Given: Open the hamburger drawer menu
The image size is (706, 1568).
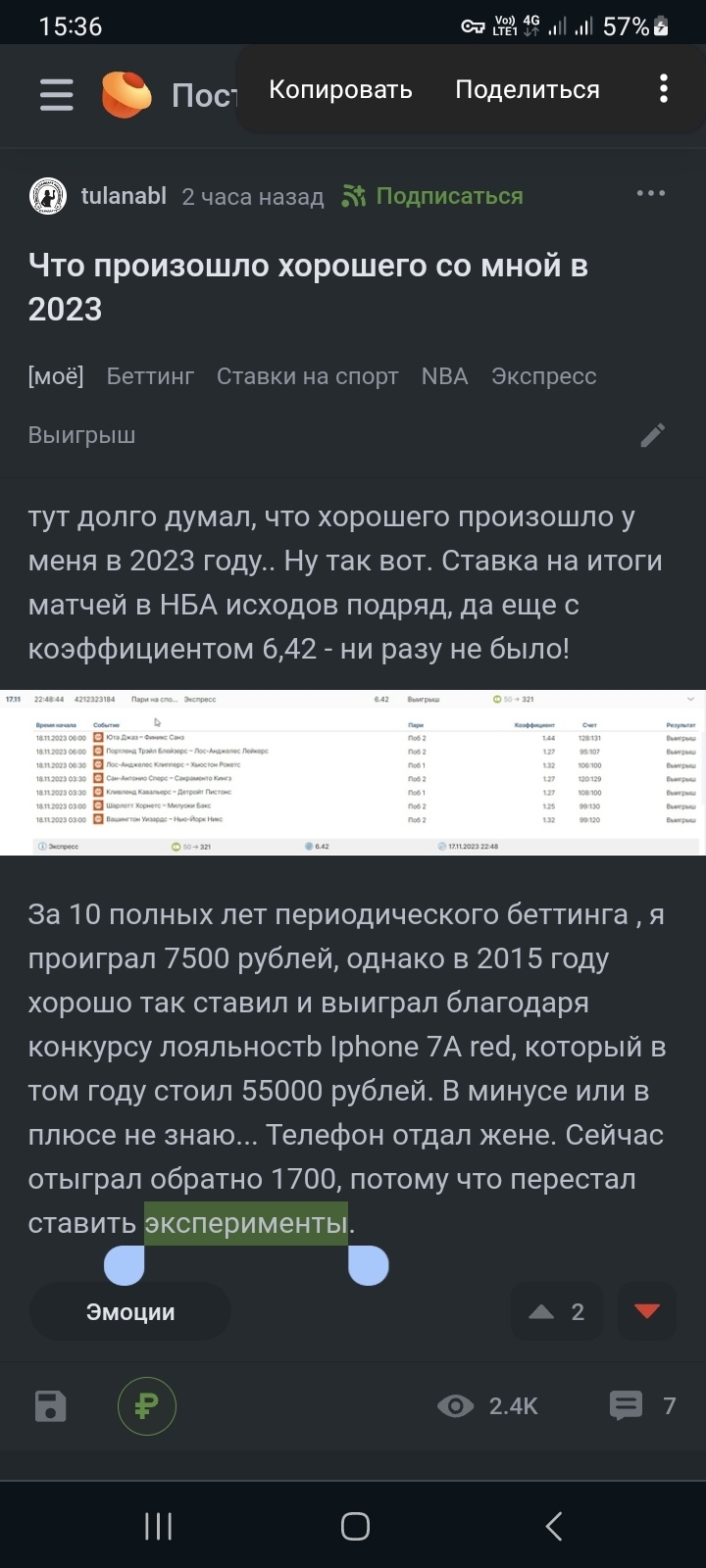Looking at the screenshot, I should click(57, 94).
